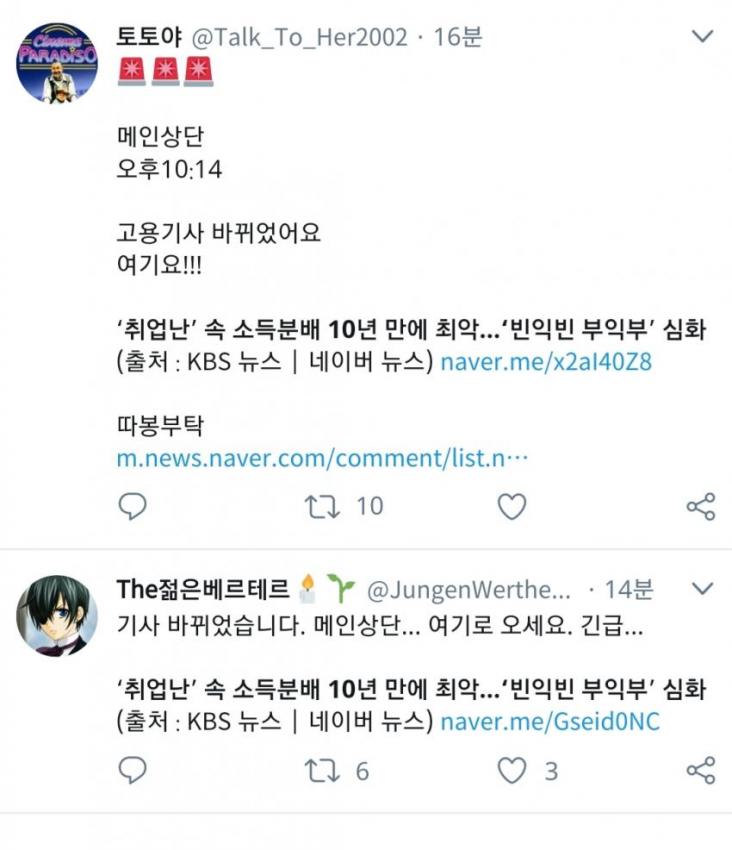The width and height of the screenshot is (732, 850).
Task: Like 토토야's tweet
Action: (512, 507)
